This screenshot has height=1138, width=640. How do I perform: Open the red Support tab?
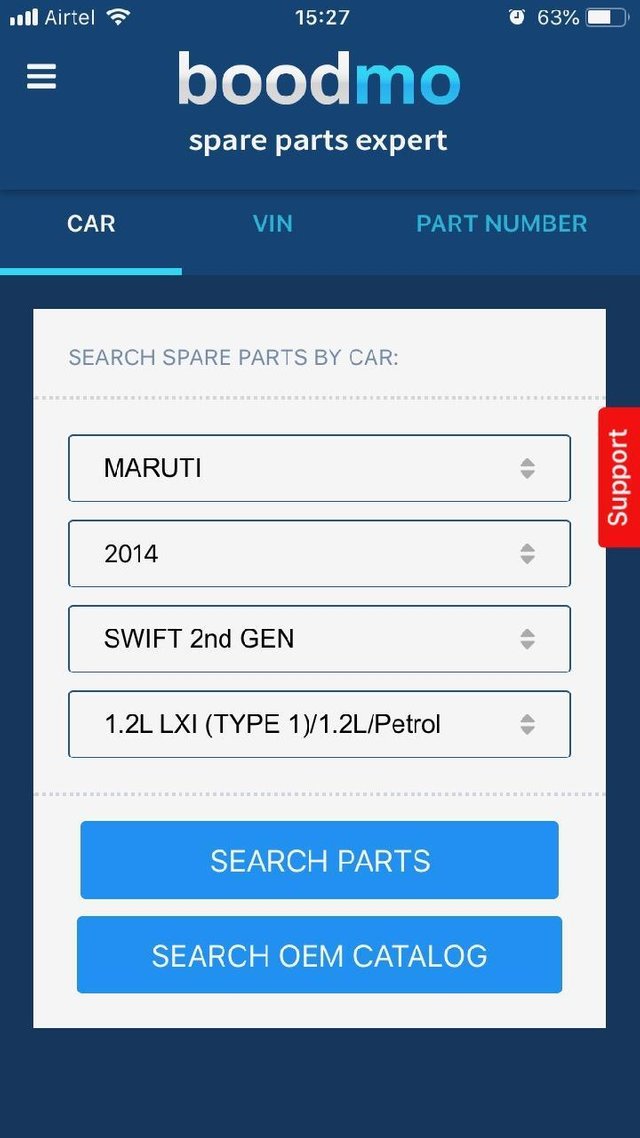click(618, 477)
